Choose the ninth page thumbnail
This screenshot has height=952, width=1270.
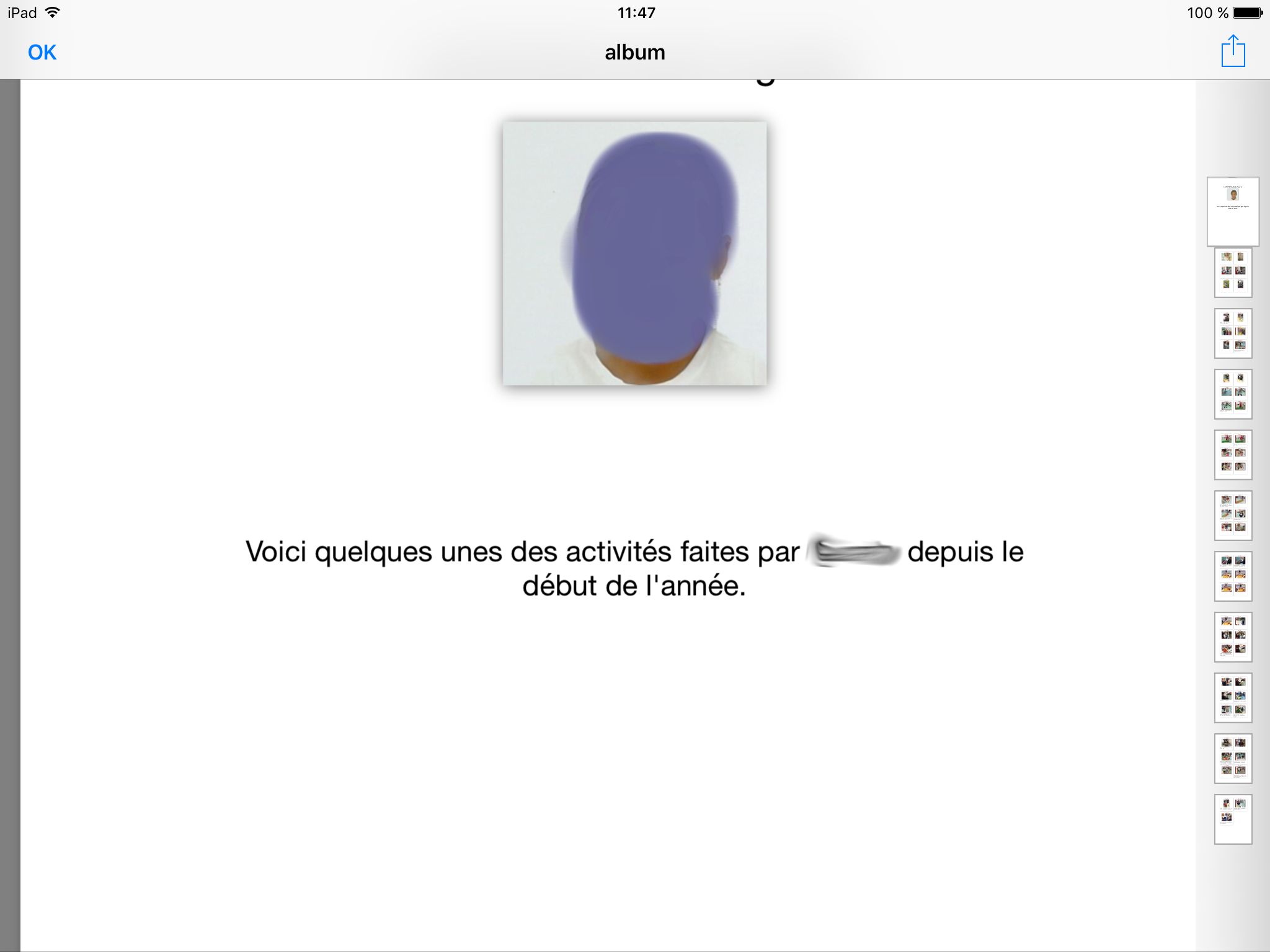(1233, 697)
